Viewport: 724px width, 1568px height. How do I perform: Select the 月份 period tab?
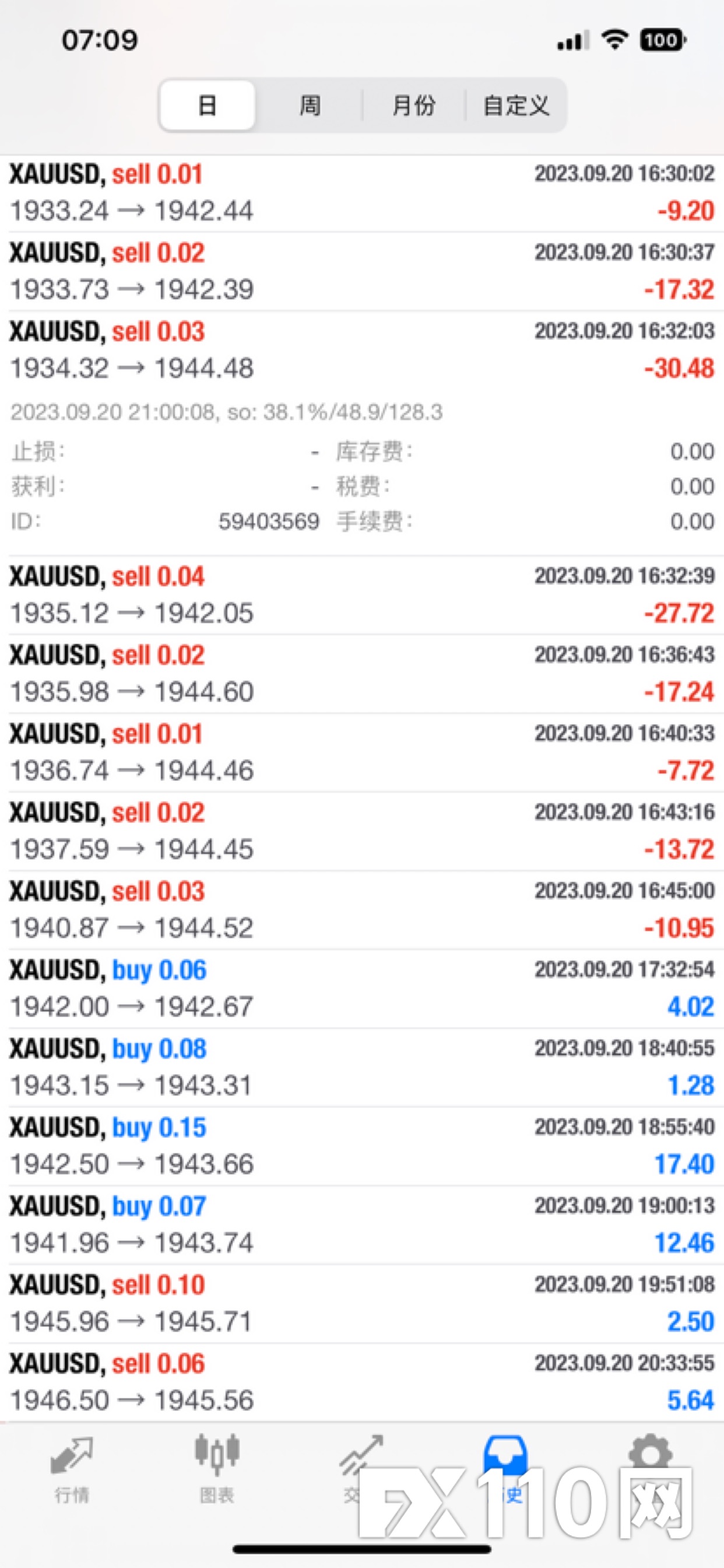pos(414,106)
